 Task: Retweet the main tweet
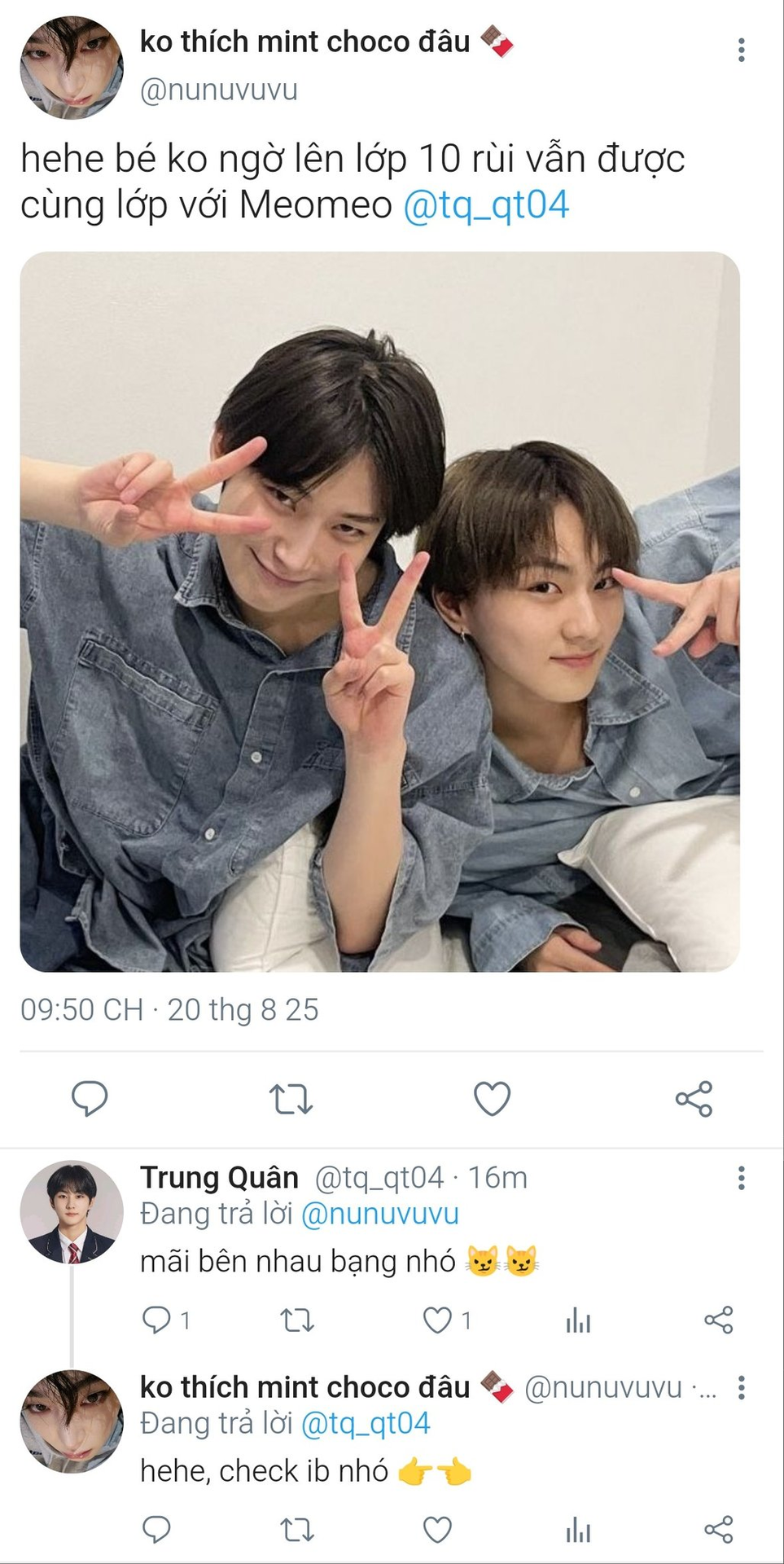pos(291,1098)
